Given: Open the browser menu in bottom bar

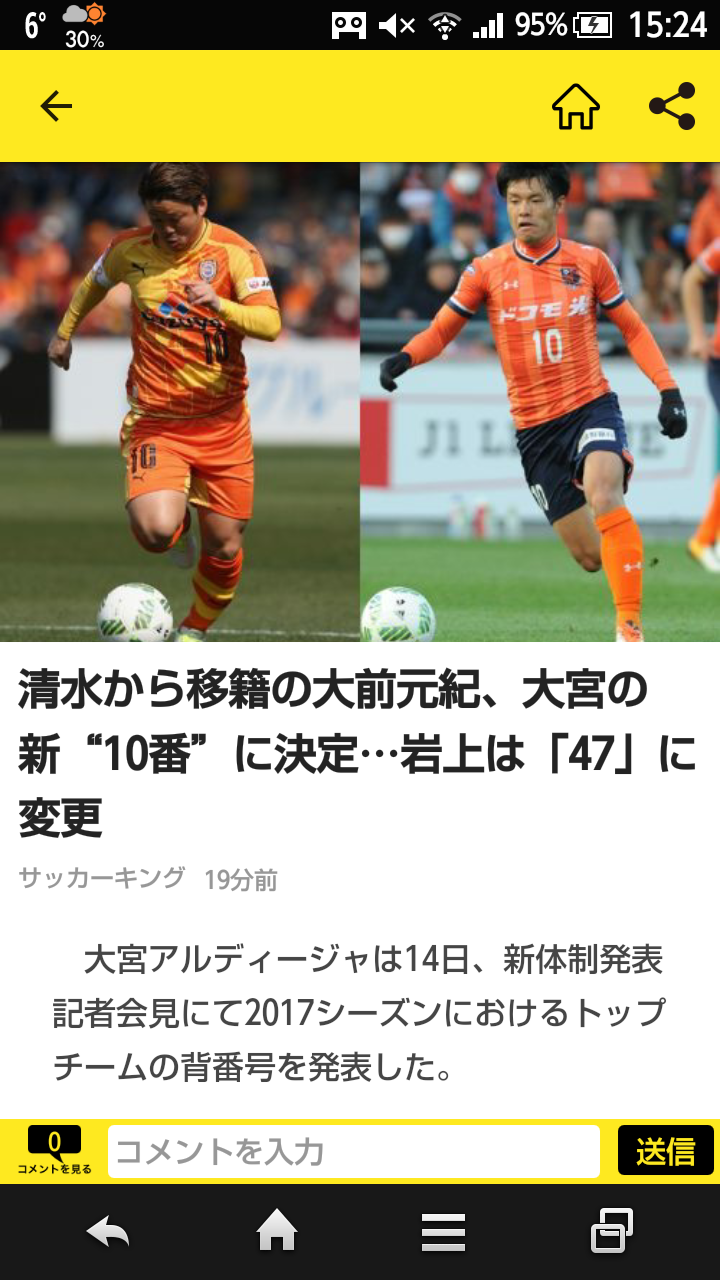Looking at the screenshot, I should point(443,1231).
